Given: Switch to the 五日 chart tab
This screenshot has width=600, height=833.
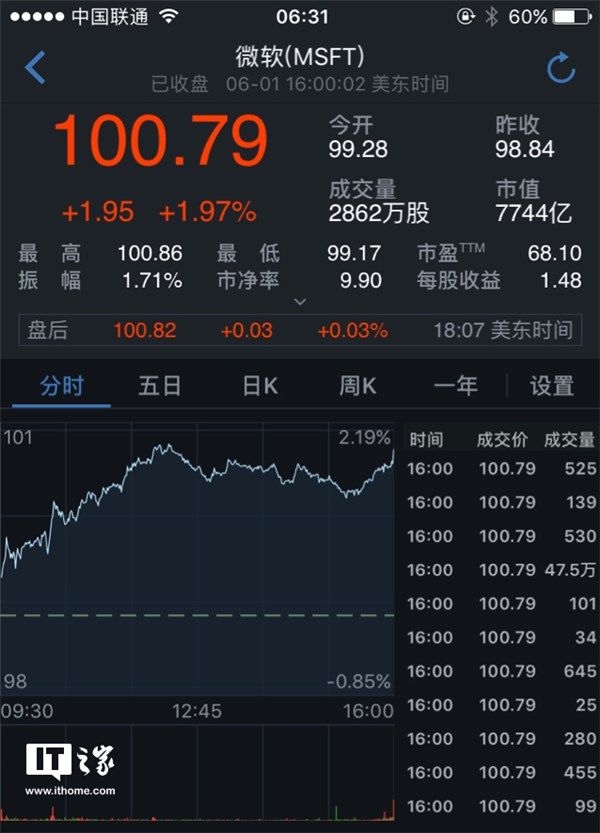Looking at the screenshot, I should pos(161,385).
